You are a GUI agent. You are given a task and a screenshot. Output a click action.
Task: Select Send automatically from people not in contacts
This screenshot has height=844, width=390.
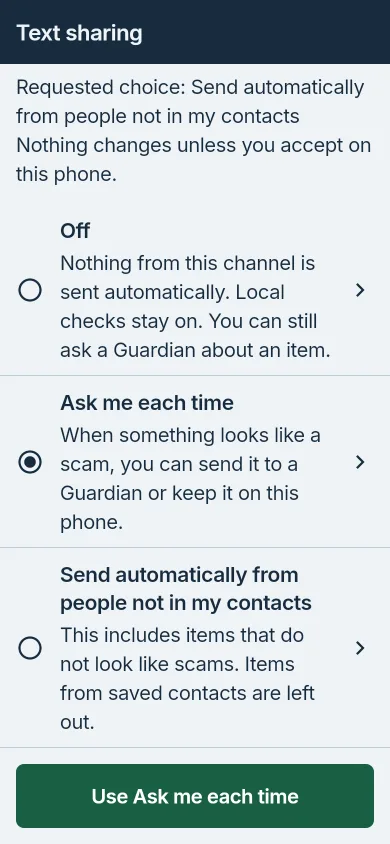(30, 648)
